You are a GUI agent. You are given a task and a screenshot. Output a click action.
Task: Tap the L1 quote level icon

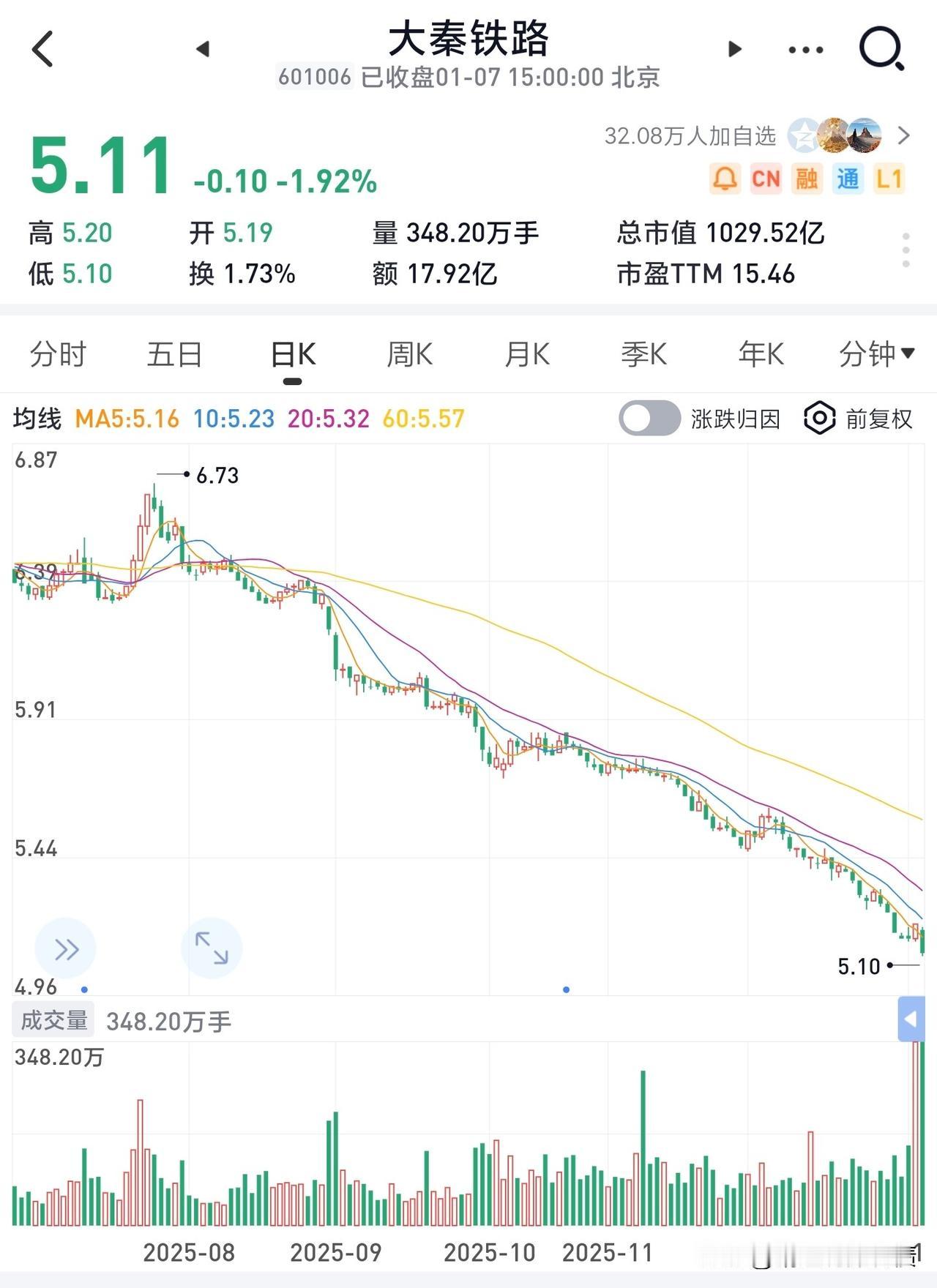pyautogui.click(x=888, y=178)
